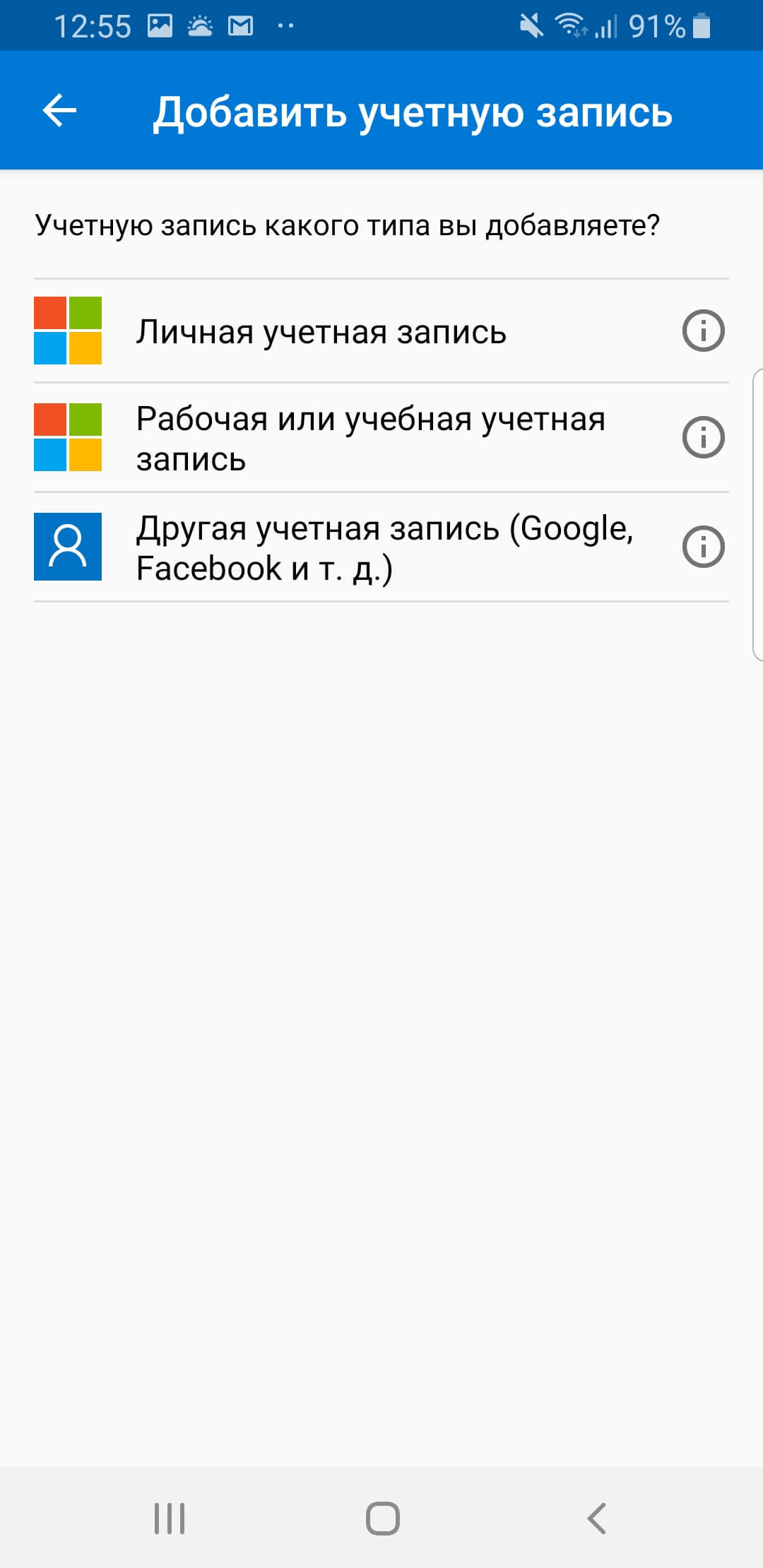763x1568 pixels.
Task: Tap info icon for Другая учетная запись
Action: point(703,547)
